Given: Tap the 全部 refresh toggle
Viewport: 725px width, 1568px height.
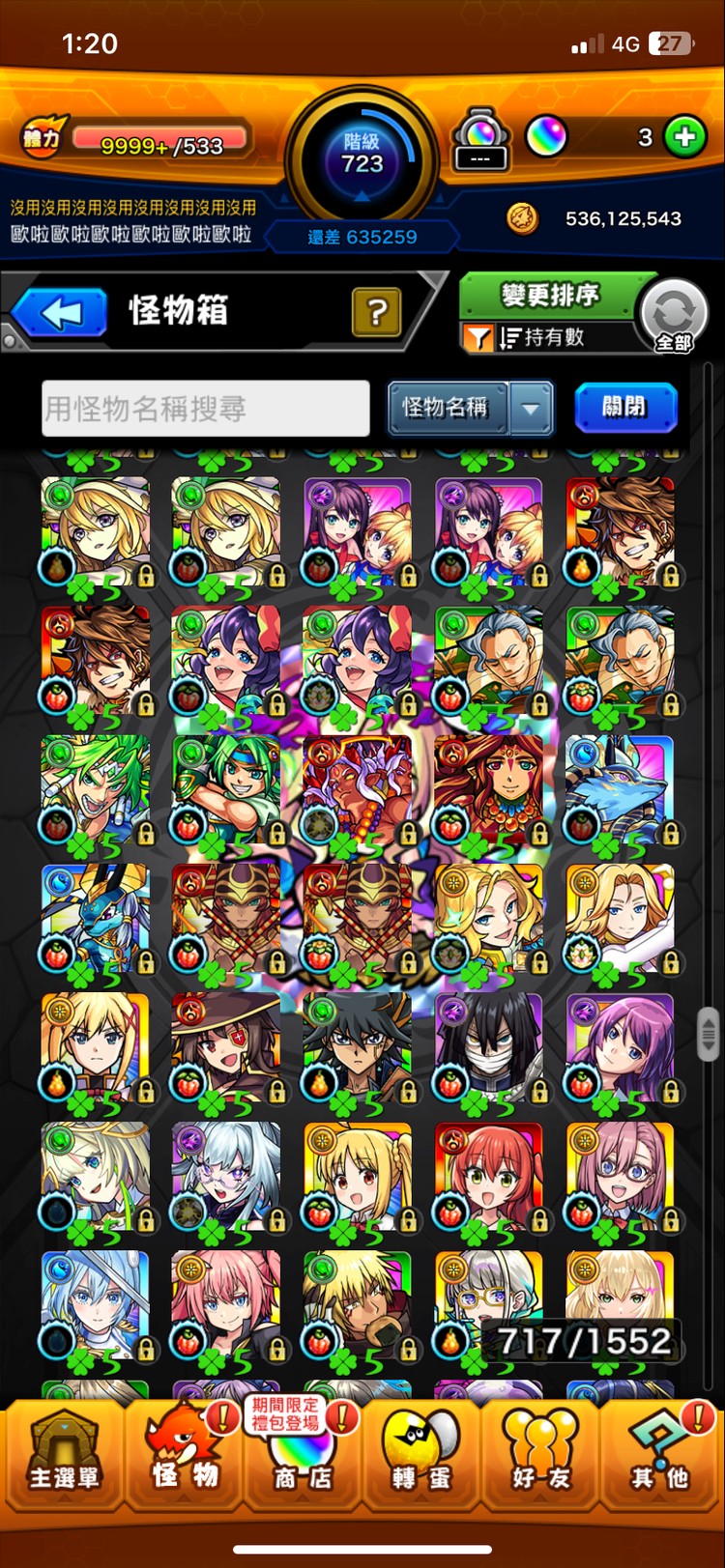Looking at the screenshot, I should point(674,316).
